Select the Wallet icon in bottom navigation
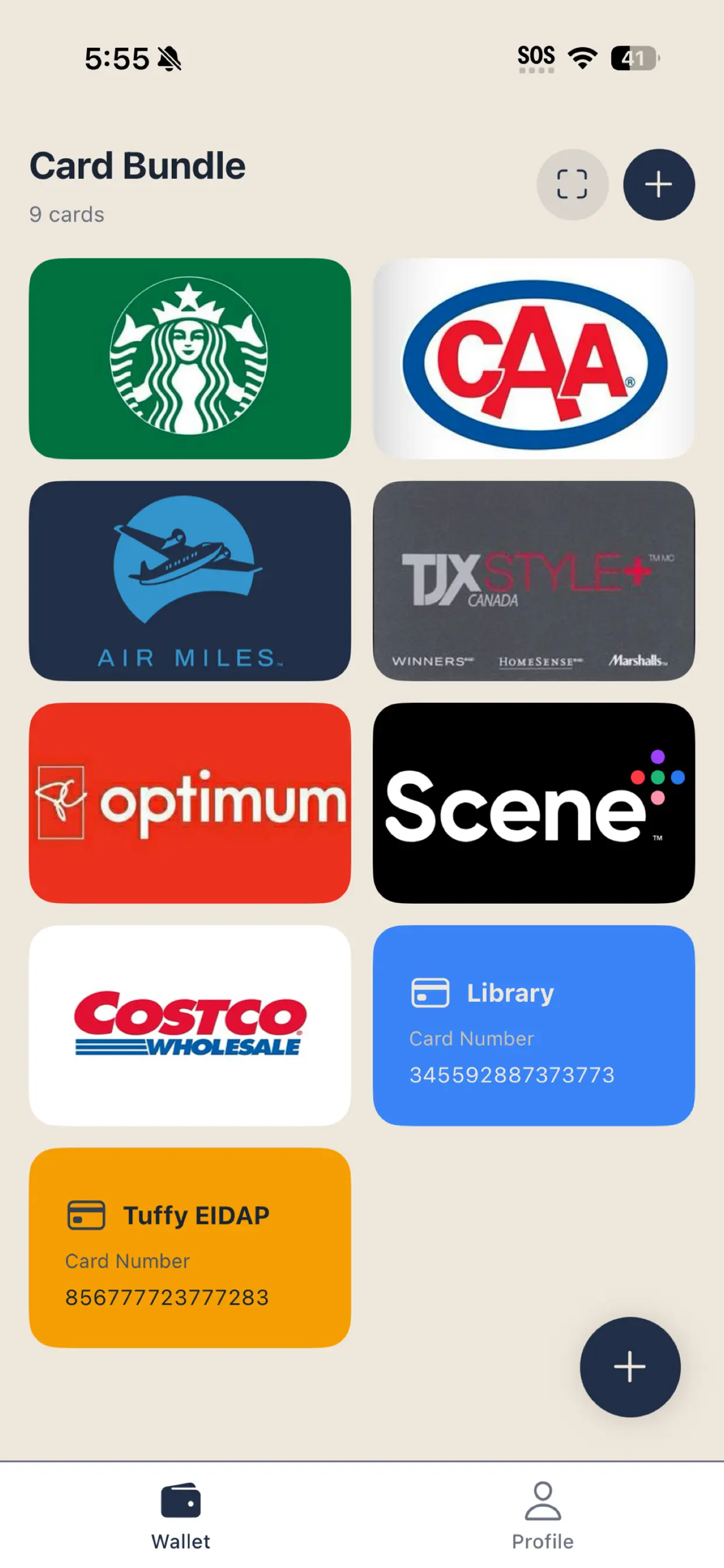The width and height of the screenshot is (724, 1568). point(180,1499)
